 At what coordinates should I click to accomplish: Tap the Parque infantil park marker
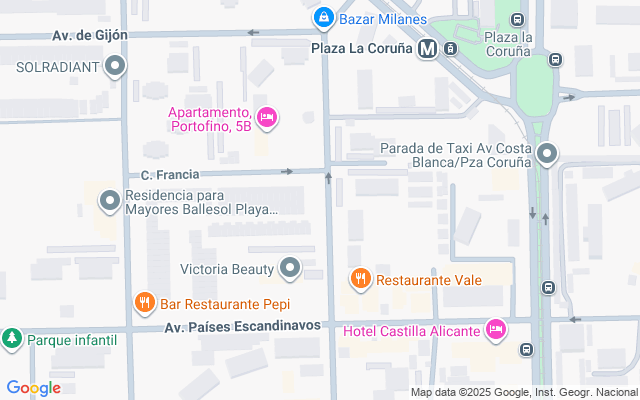[x=12, y=339]
